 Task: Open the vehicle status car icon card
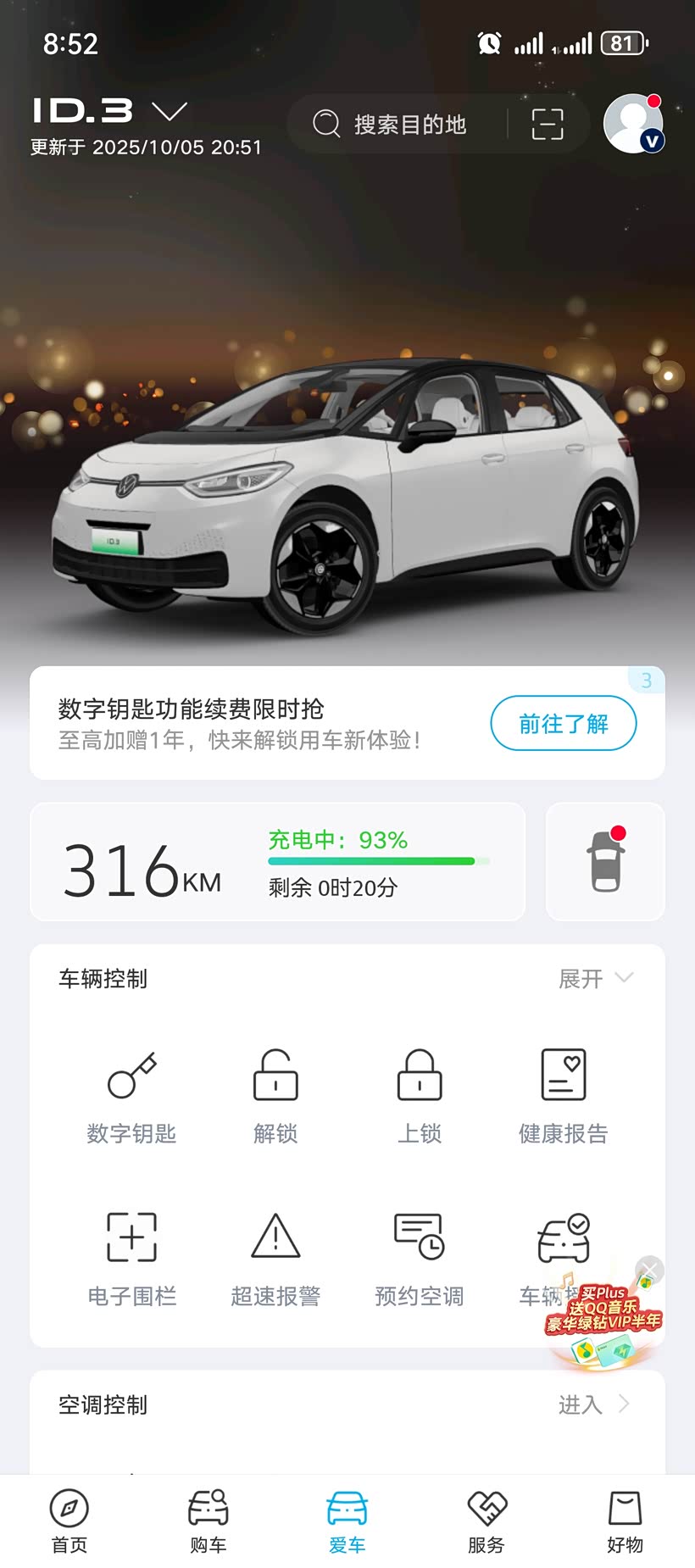click(605, 861)
